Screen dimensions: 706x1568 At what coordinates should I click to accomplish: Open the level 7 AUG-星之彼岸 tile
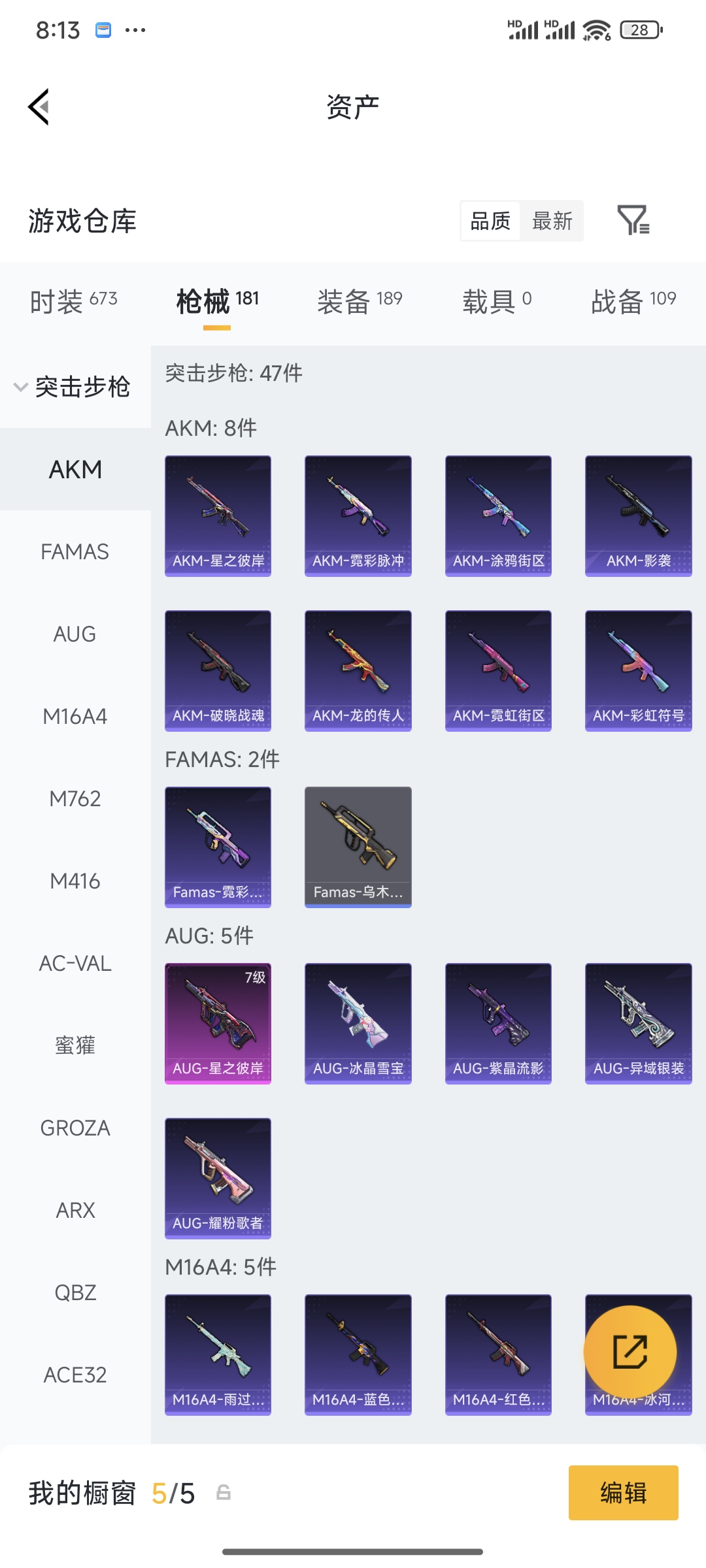click(218, 1023)
